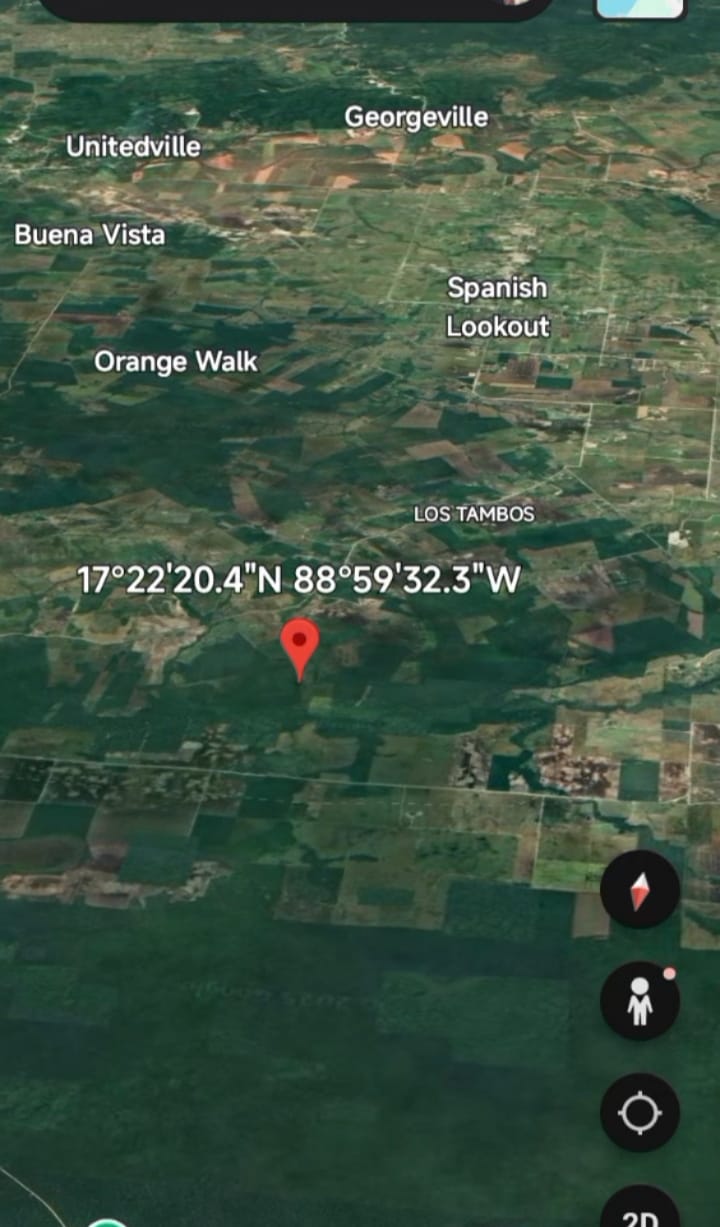Tap the compass to reorient the map
Image resolution: width=720 pixels, height=1227 pixels.
(640, 889)
